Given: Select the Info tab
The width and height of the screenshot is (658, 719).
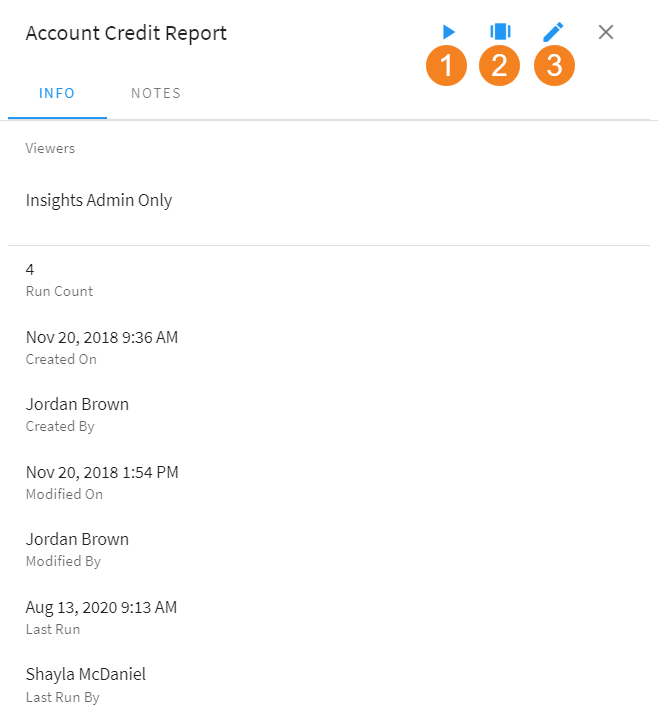Looking at the screenshot, I should [x=57, y=93].
